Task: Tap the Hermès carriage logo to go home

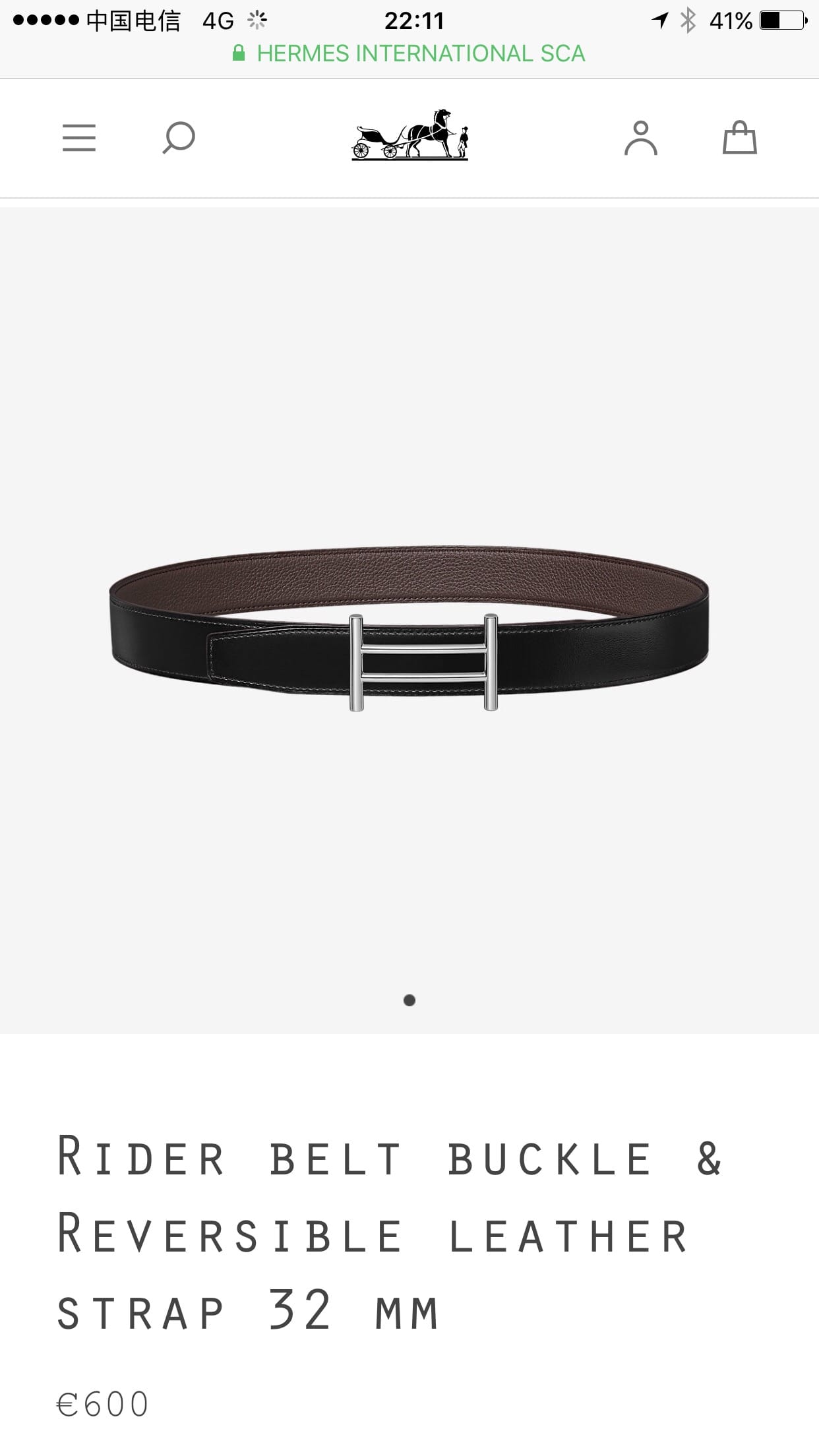Action: (x=409, y=135)
